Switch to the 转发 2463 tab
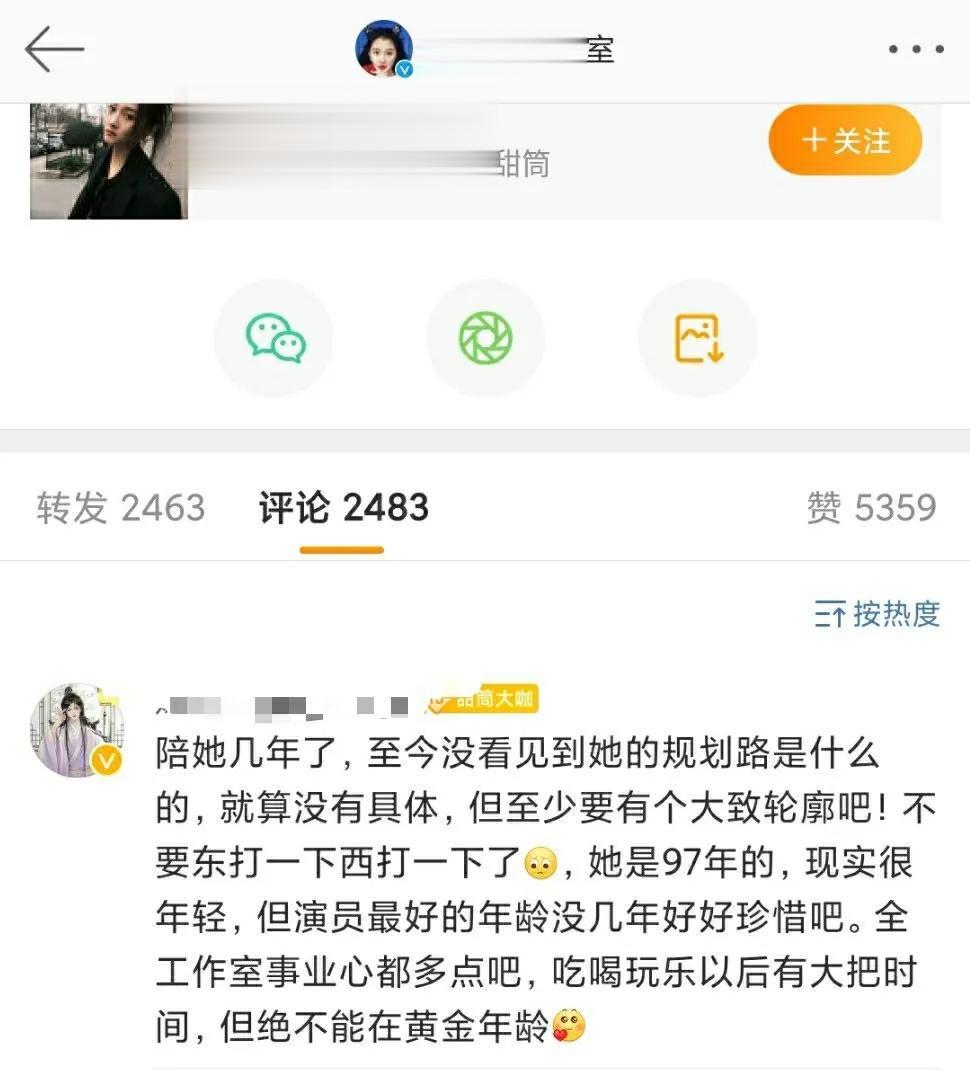970x1070 pixels. (x=121, y=508)
